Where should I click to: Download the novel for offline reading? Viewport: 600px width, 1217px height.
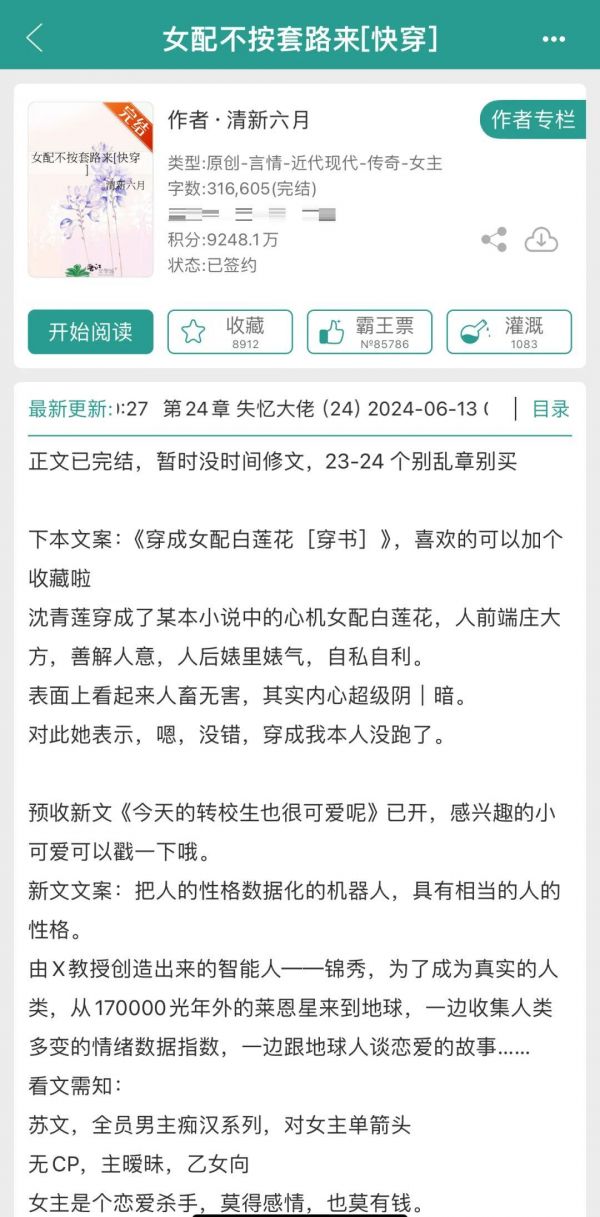(x=541, y=240)
